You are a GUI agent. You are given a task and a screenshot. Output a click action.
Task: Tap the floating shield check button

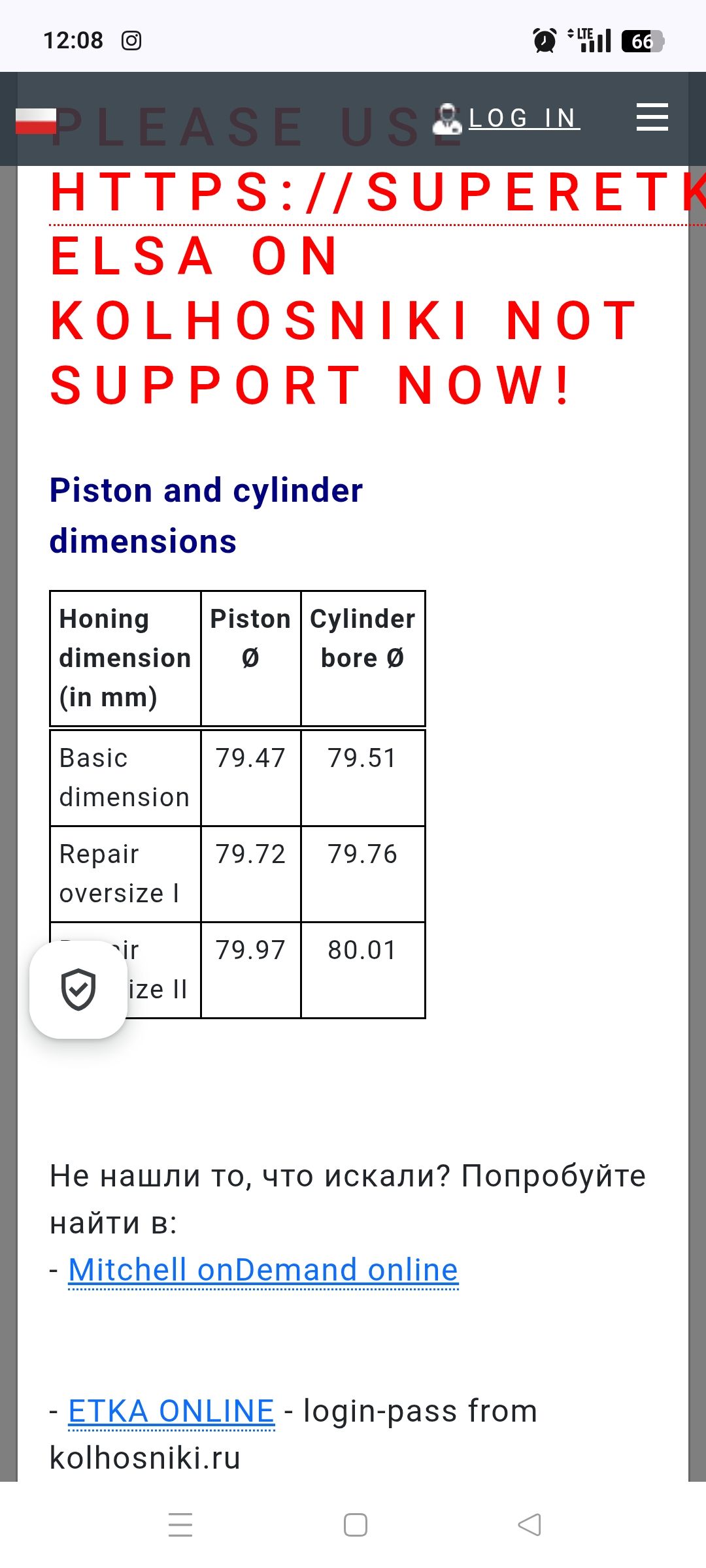point(78,990)
